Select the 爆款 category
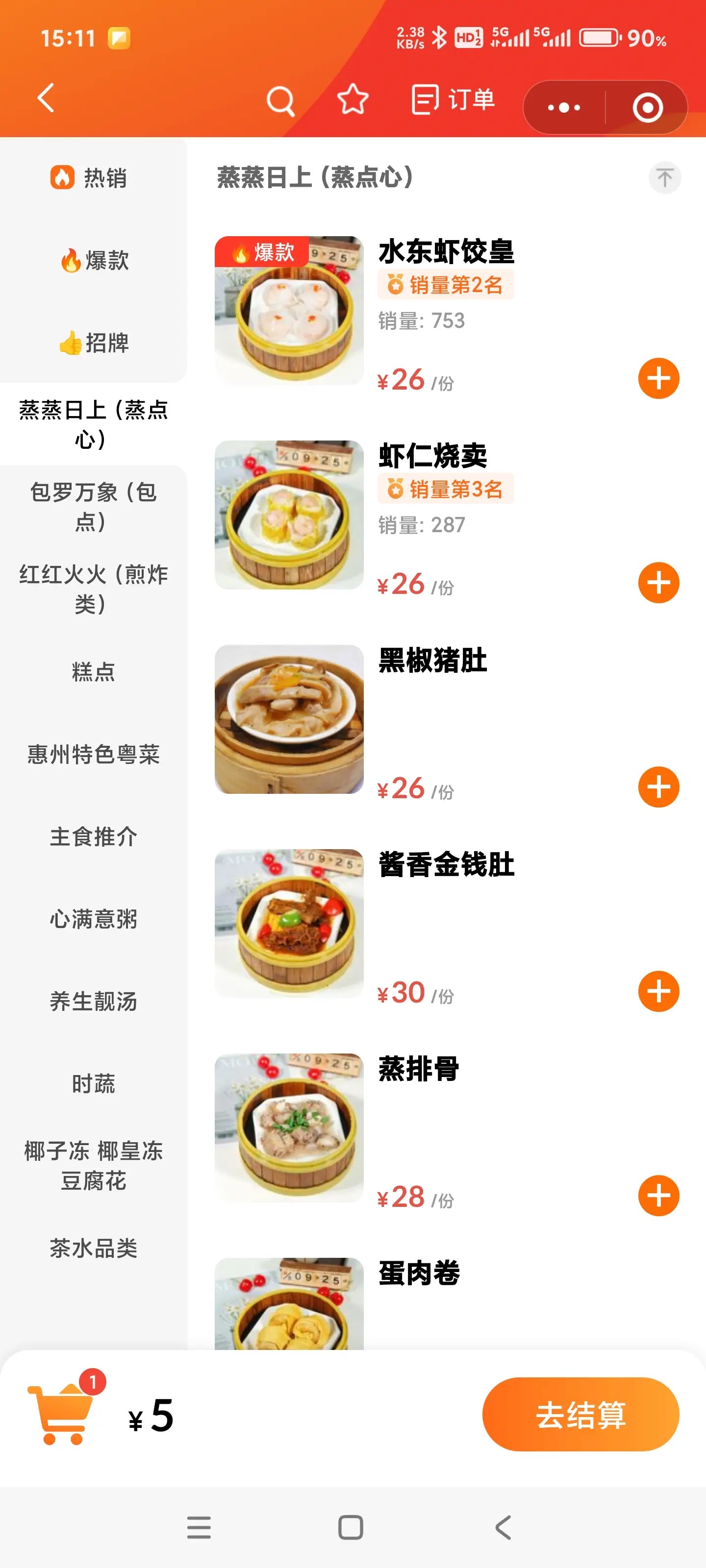Image resolution: width=706 pixels, height=1568 pixels. point(93,261)
